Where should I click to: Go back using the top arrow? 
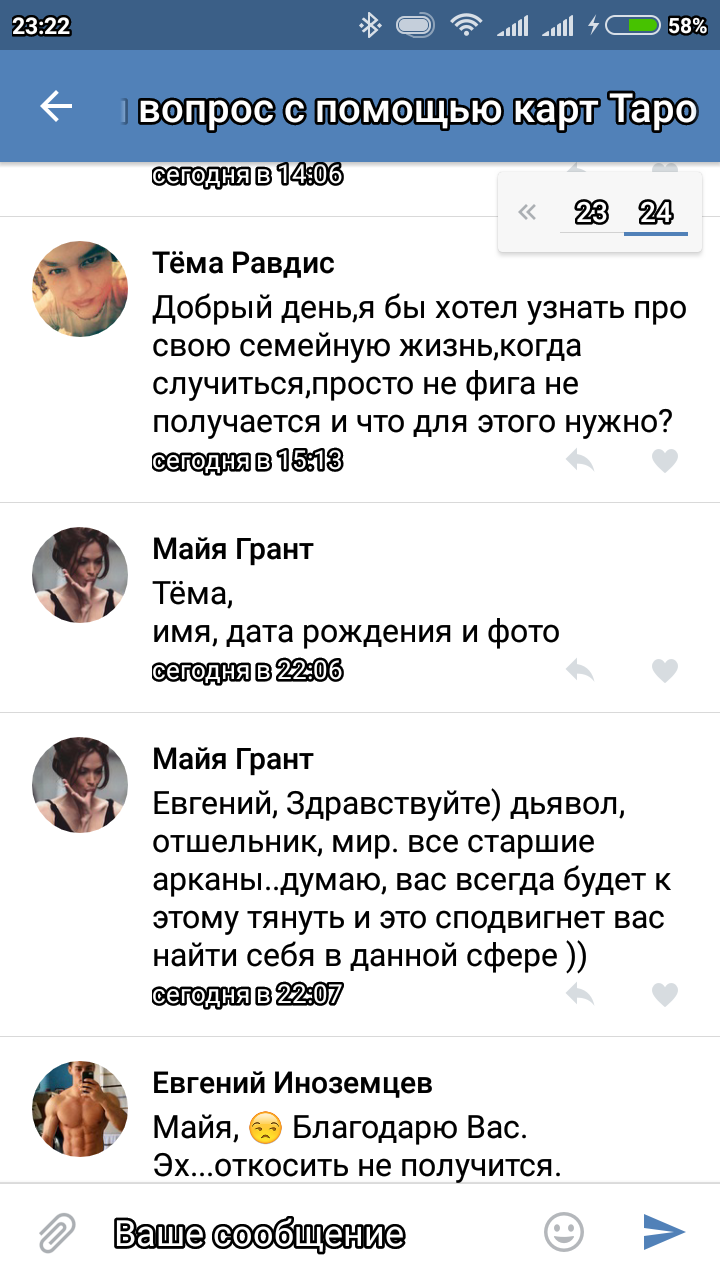click(x=56, y=107)
